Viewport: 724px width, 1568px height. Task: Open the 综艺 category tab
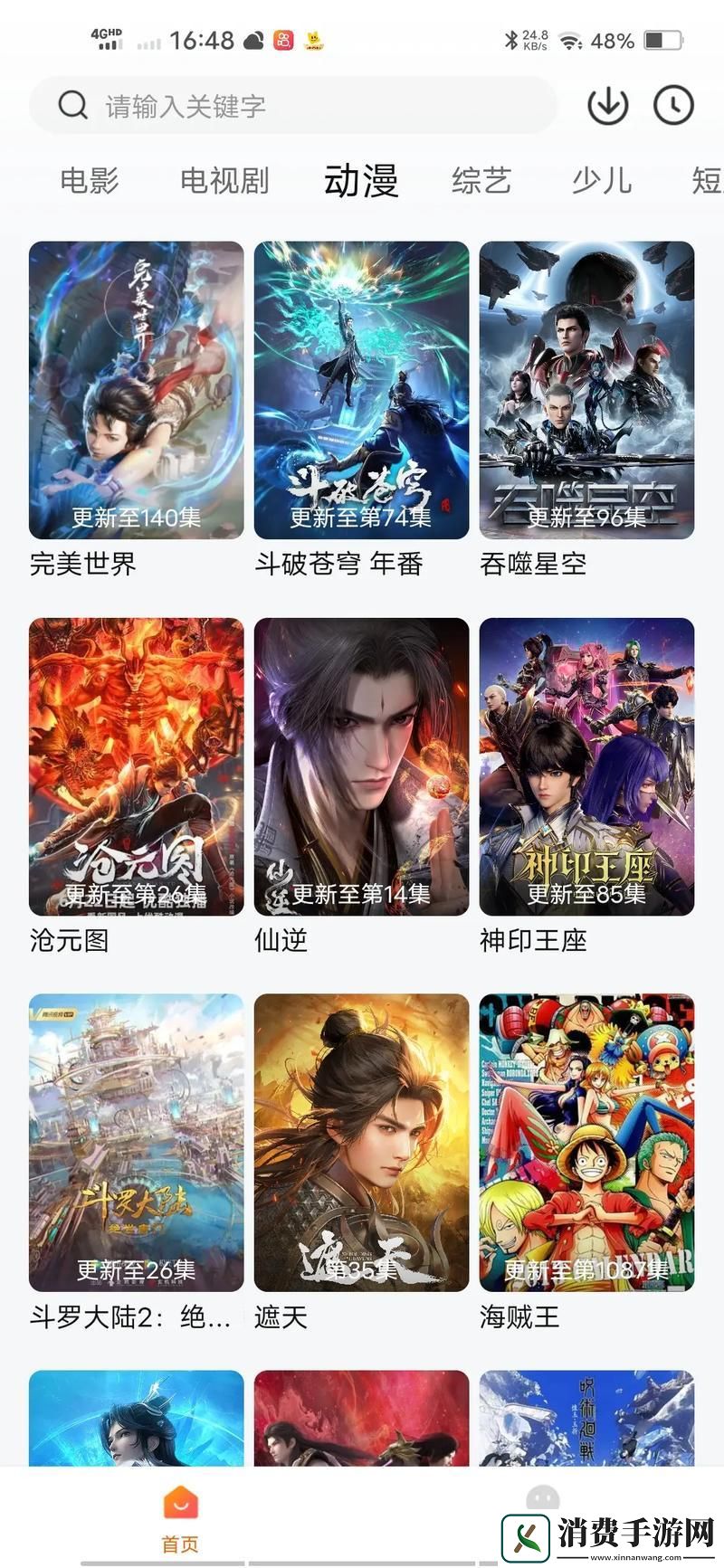481,181
